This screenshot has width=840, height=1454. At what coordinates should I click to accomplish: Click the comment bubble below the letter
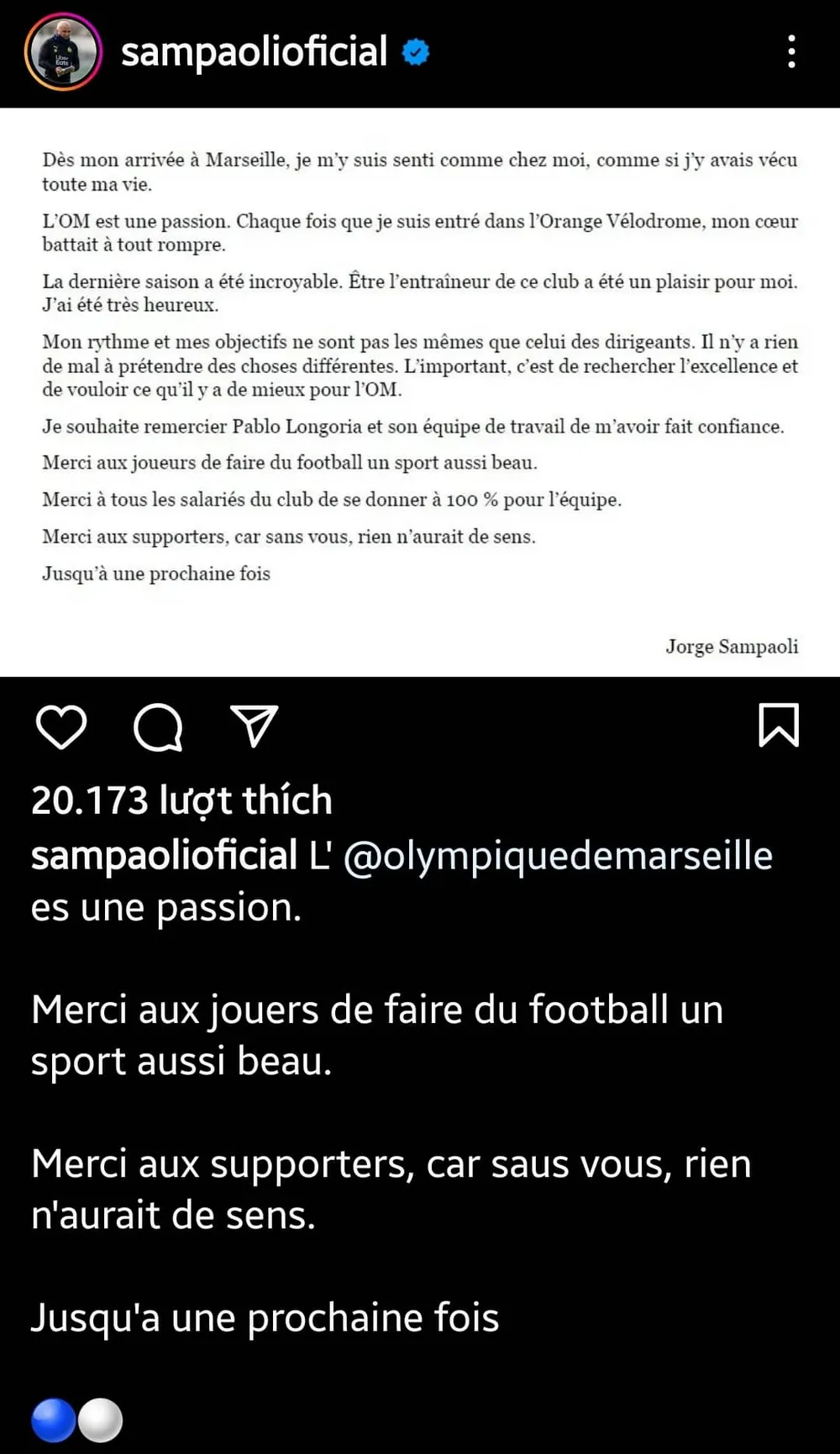[x=159, y=729]
